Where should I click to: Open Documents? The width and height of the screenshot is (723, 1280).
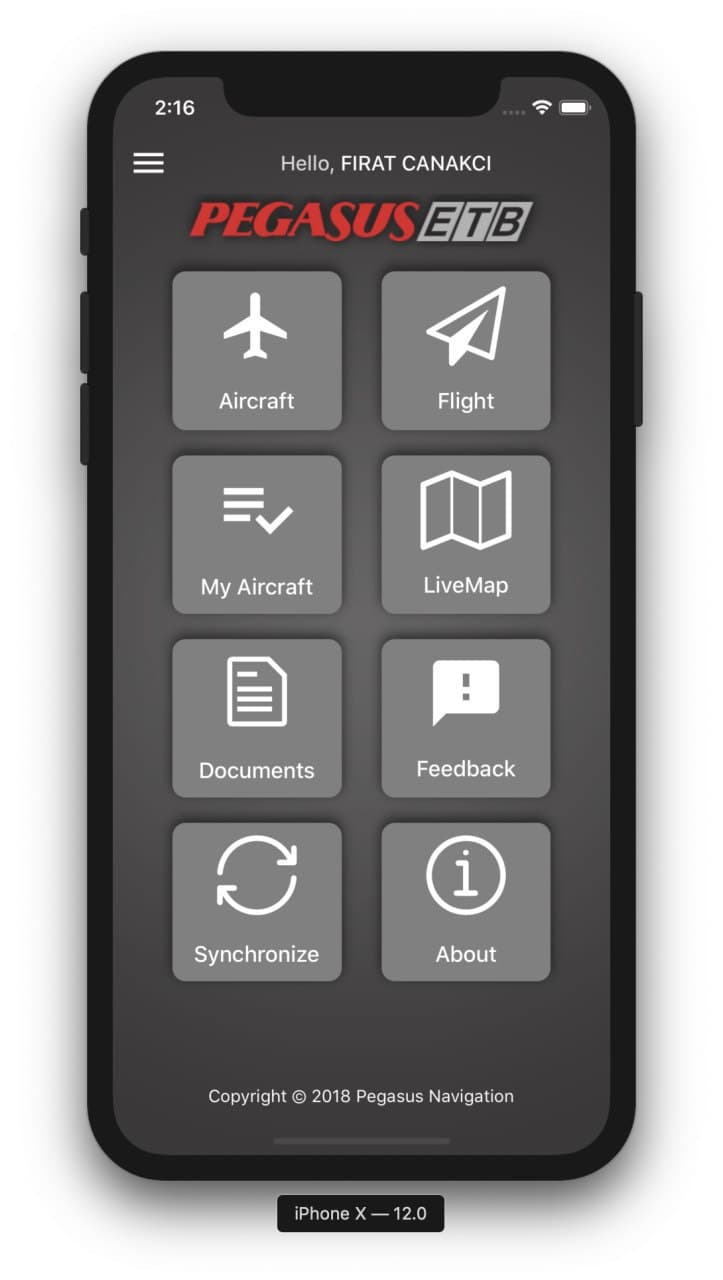tap(257, 719)
